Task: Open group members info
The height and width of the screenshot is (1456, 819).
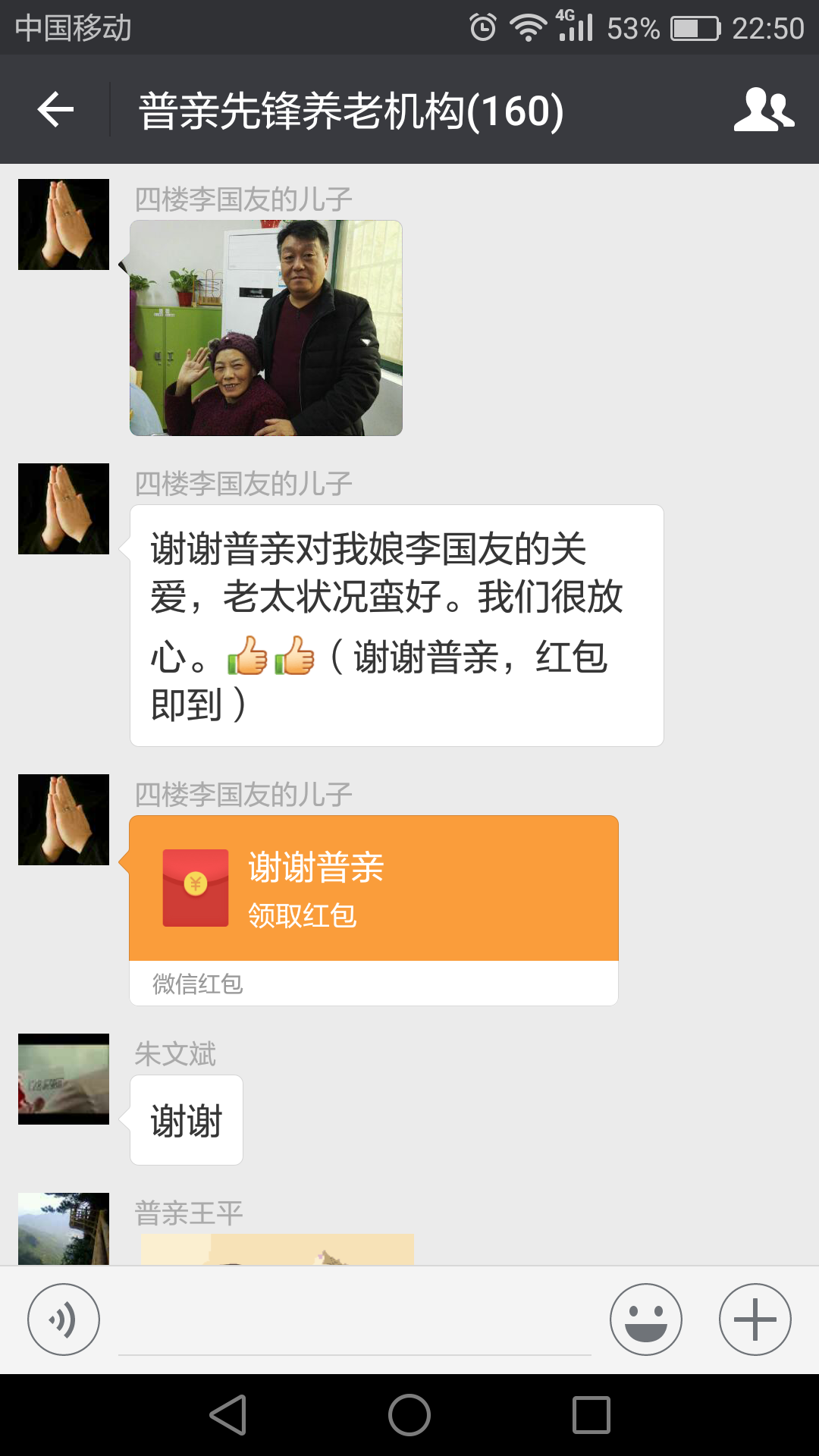Action: tap(764, 110)
